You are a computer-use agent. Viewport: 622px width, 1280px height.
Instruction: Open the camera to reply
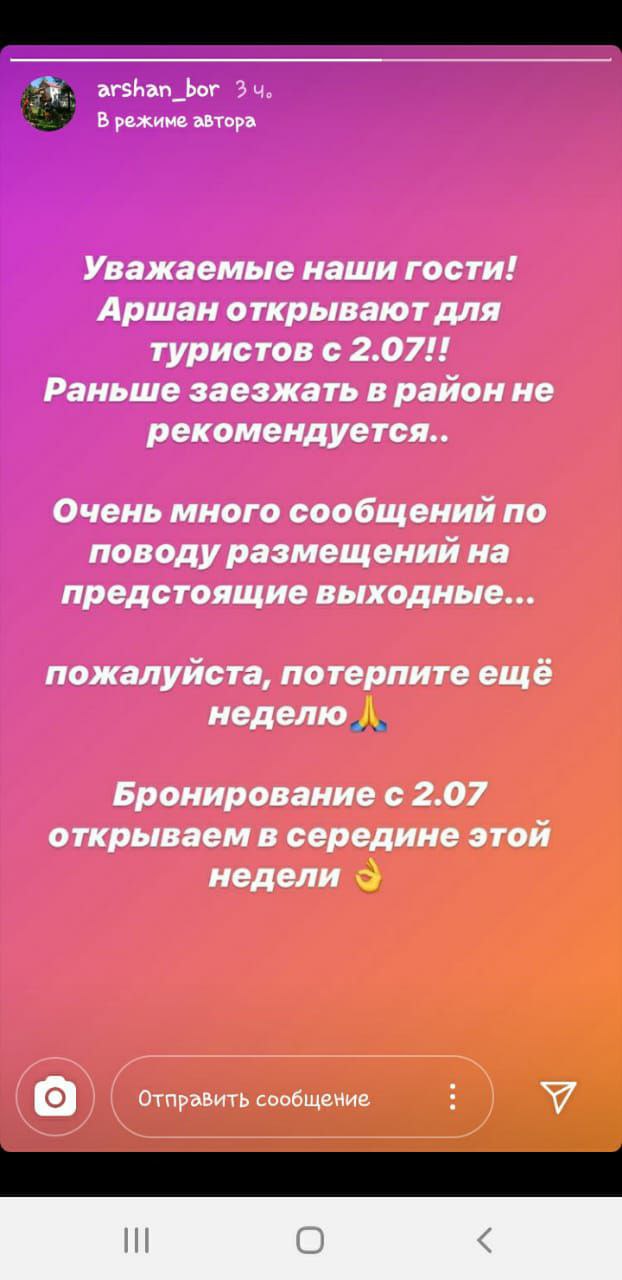[55, 1100]
